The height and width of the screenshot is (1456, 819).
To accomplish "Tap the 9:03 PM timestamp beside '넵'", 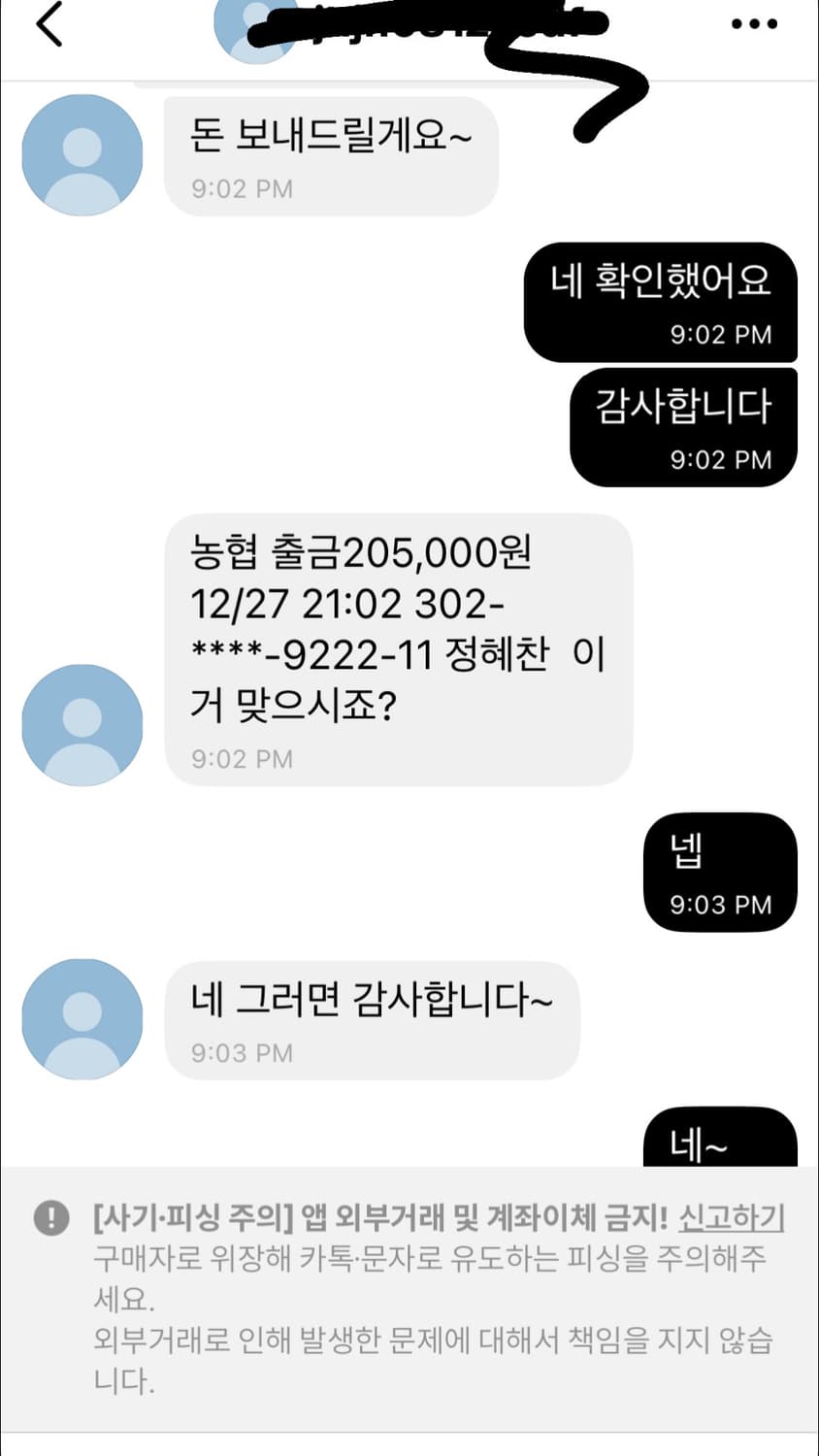I will pos(720,904).
